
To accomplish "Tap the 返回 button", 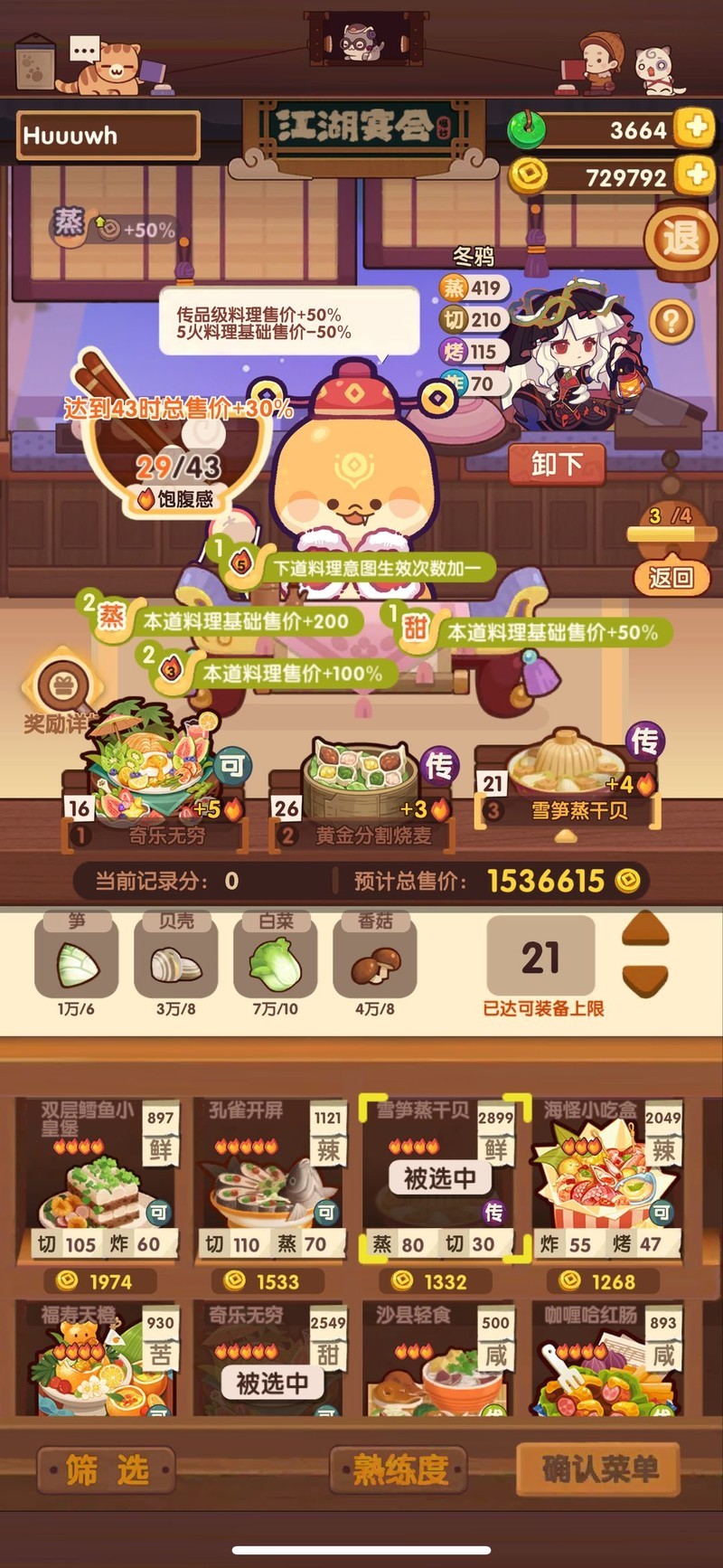I will click(x=671, y=577).
